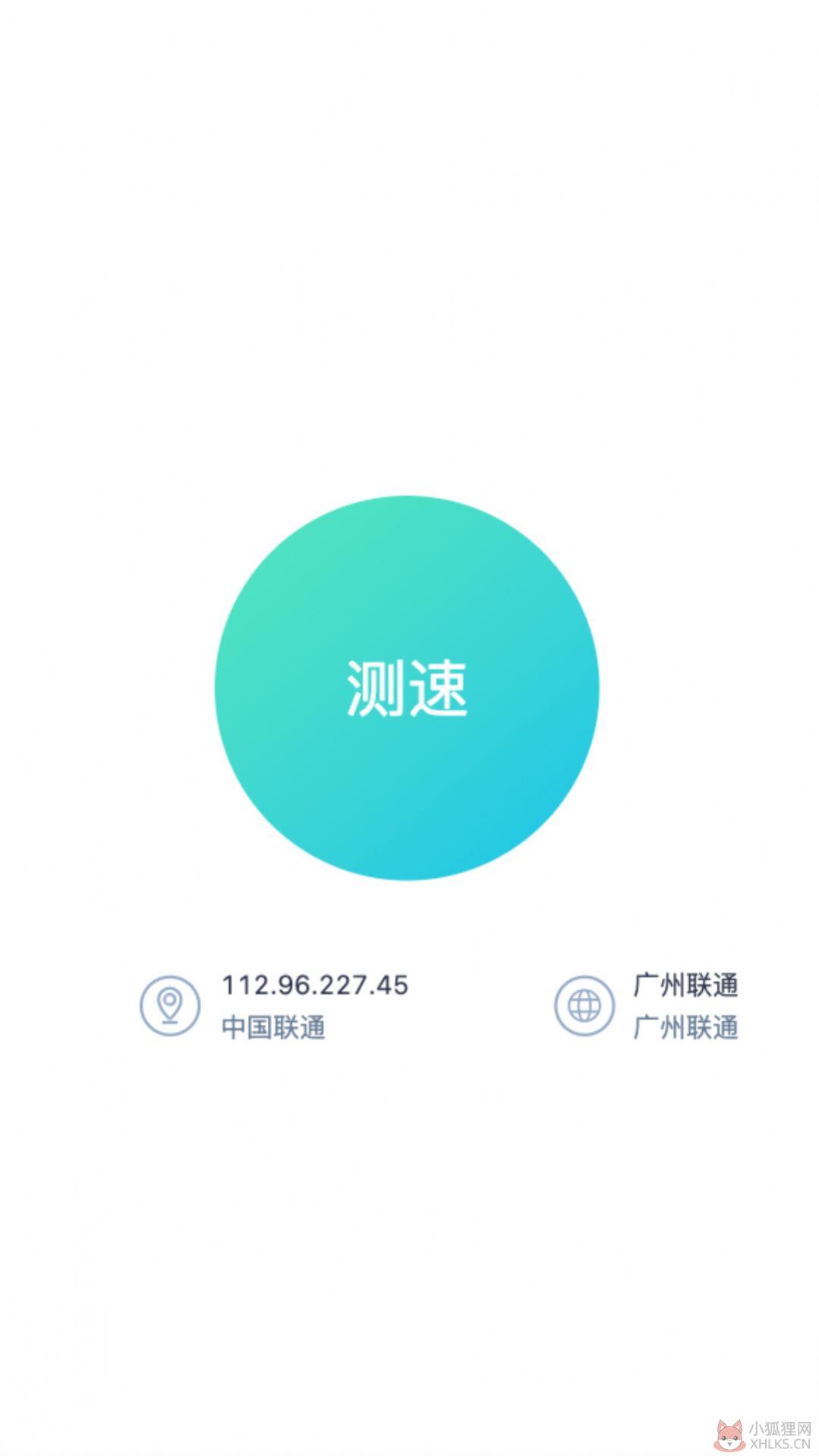This screenshot has height=1456, width=819.
Task: Open the 广州联通 server selector
Action: (x=647, y=1006)
